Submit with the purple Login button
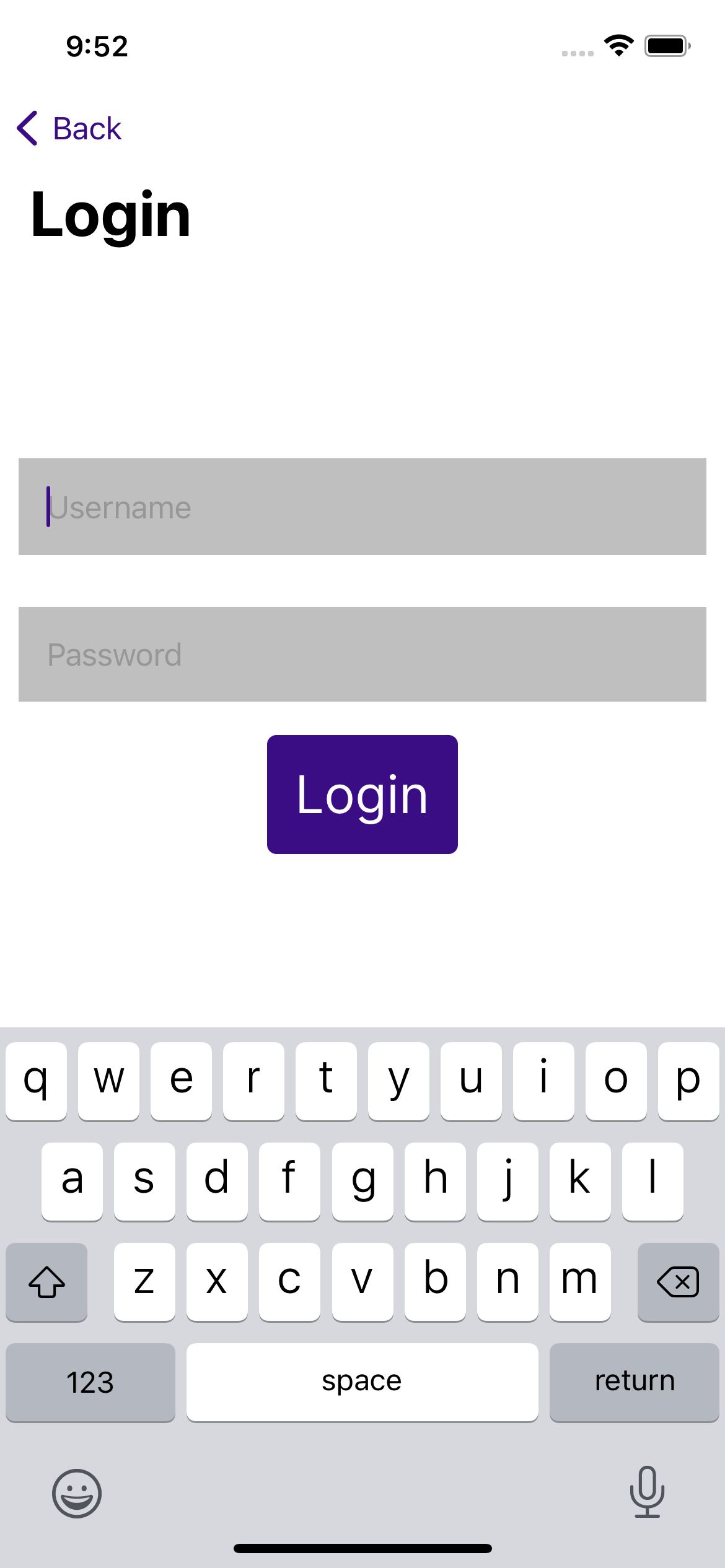Image resolution: width=725 pixels, height=1568 pixels. pyautogui.click(x=362, y=794)
